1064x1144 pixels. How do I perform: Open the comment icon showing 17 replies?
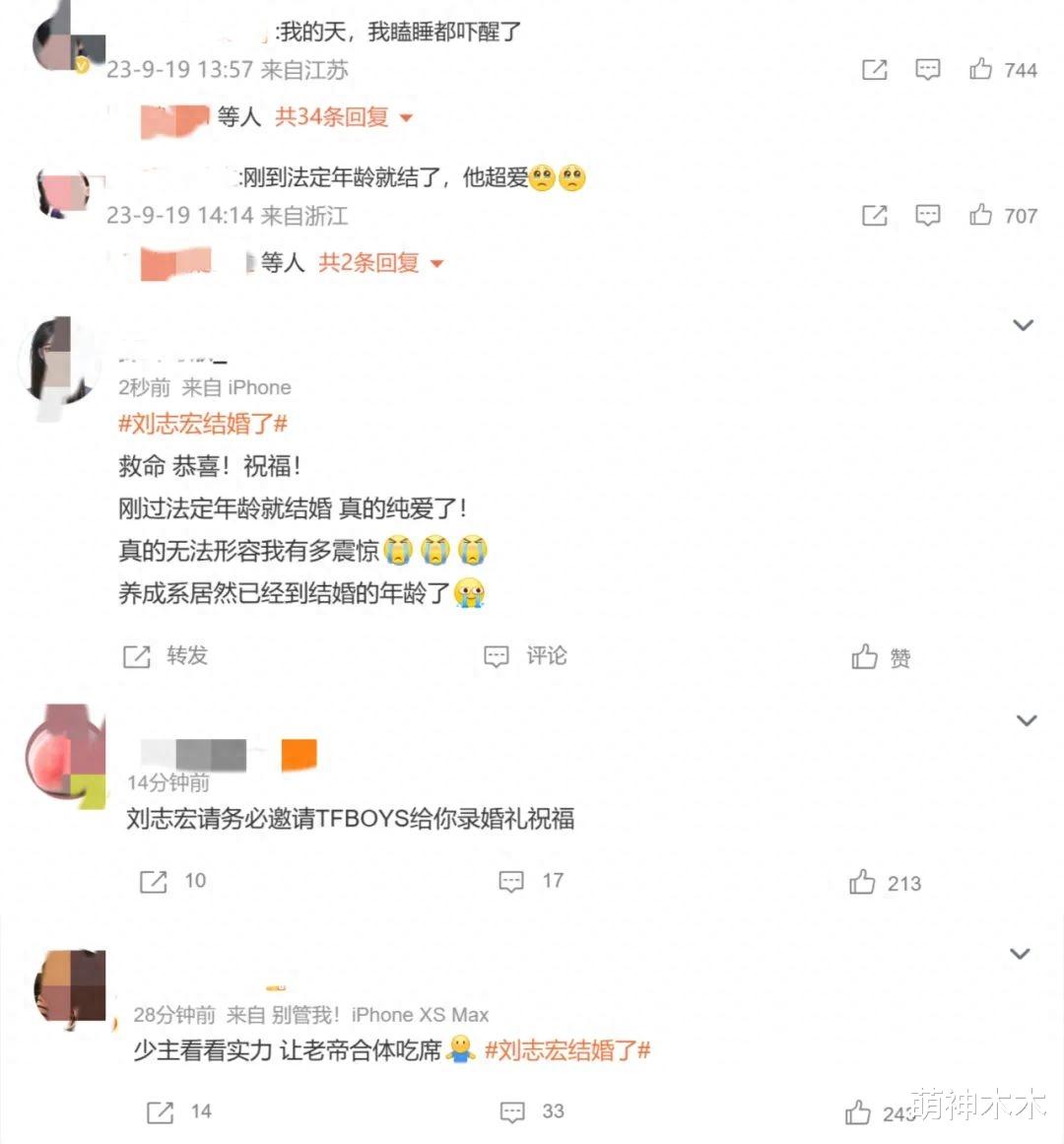511,882
